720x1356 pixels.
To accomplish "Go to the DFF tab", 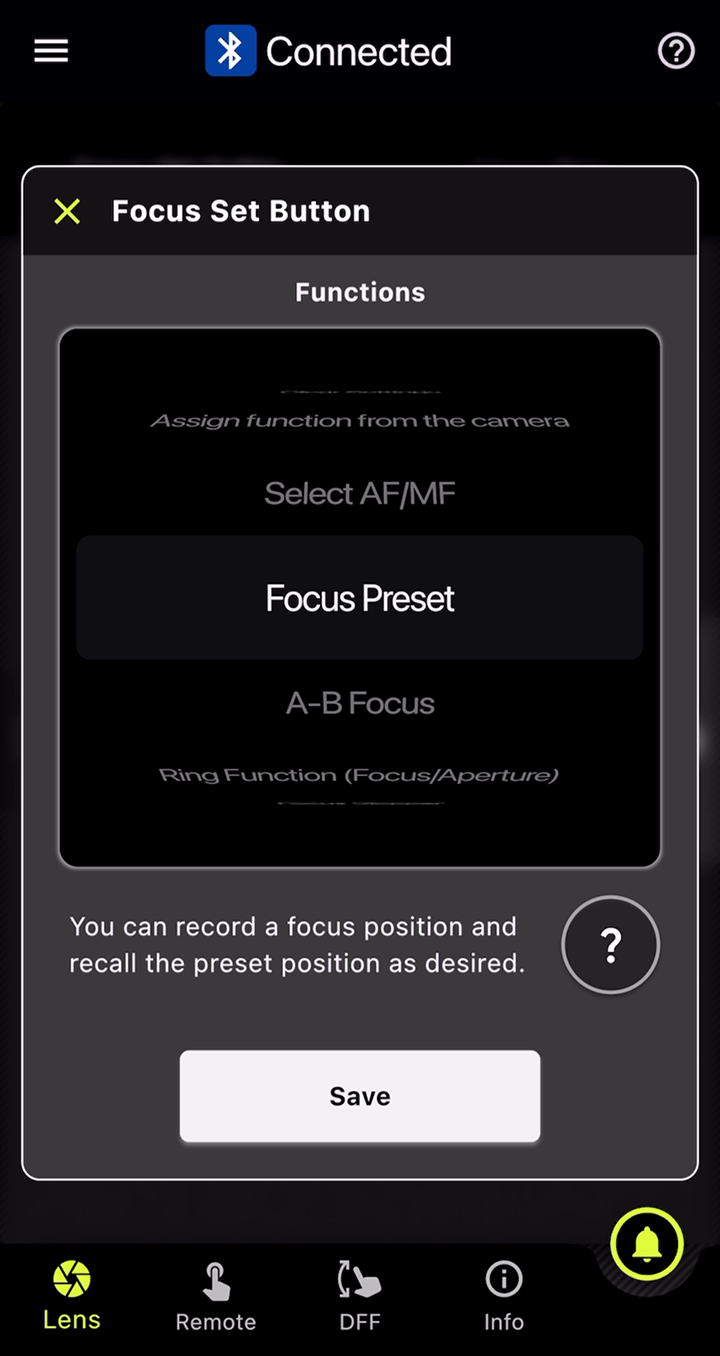I will [360, 1296].
